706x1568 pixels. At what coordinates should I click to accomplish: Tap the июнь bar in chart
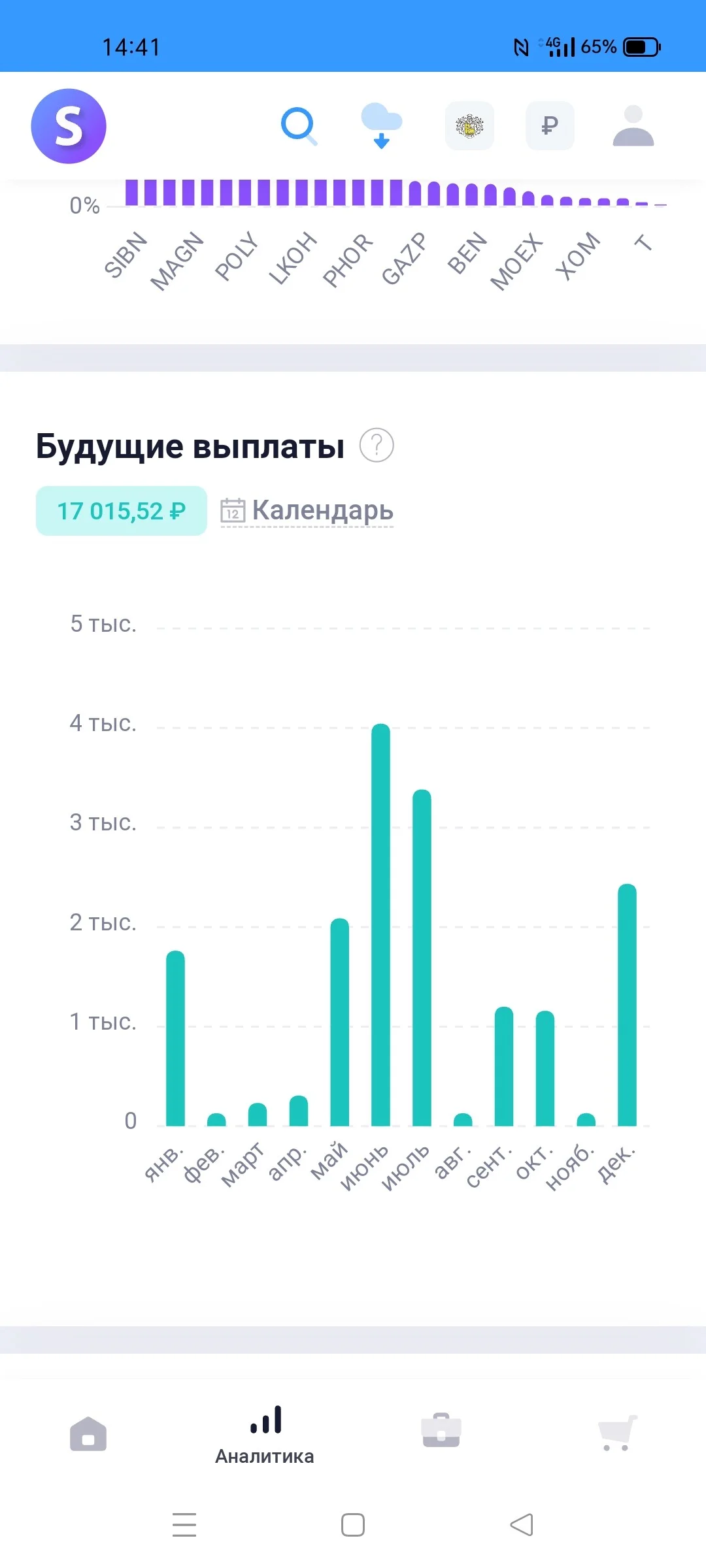[380, 924]
